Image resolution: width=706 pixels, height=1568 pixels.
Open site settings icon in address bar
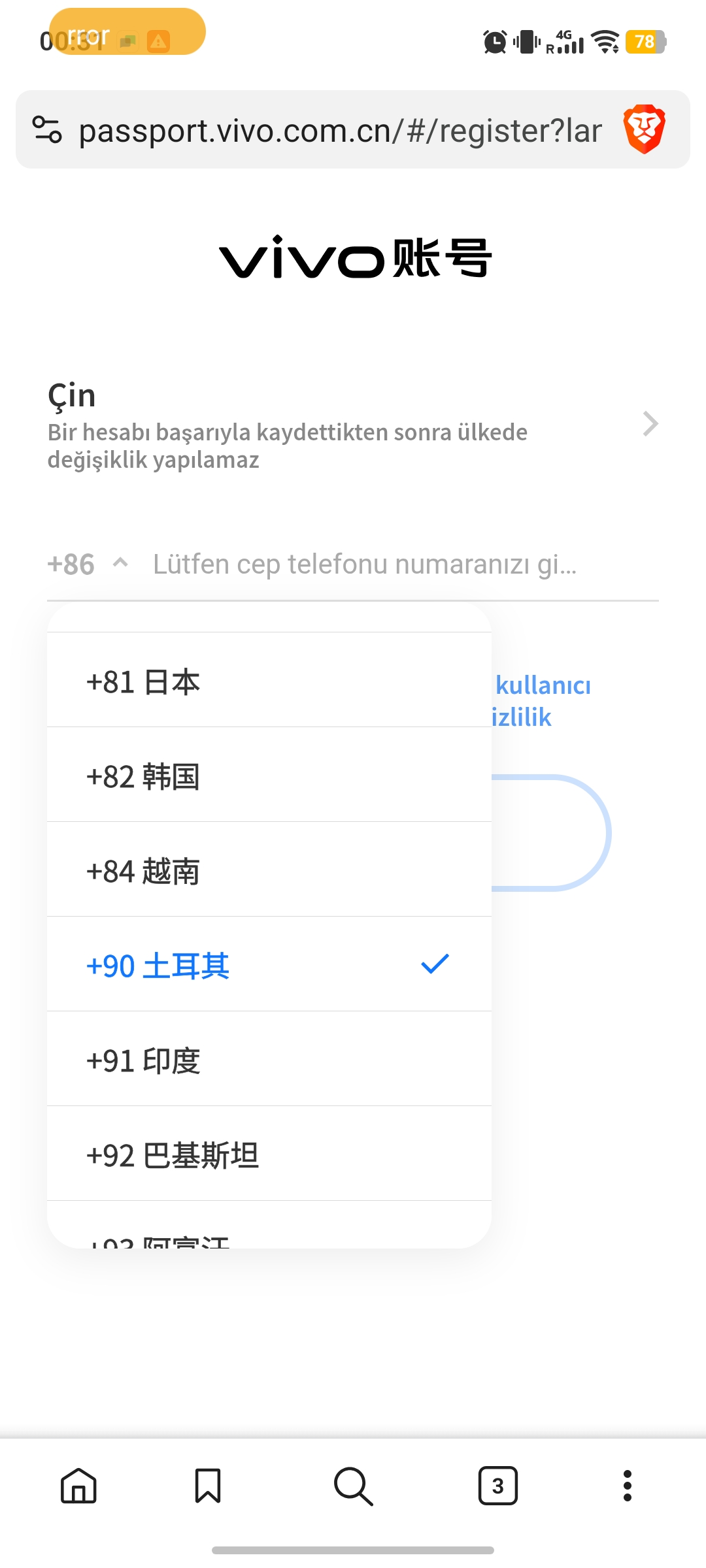point(47,129)
